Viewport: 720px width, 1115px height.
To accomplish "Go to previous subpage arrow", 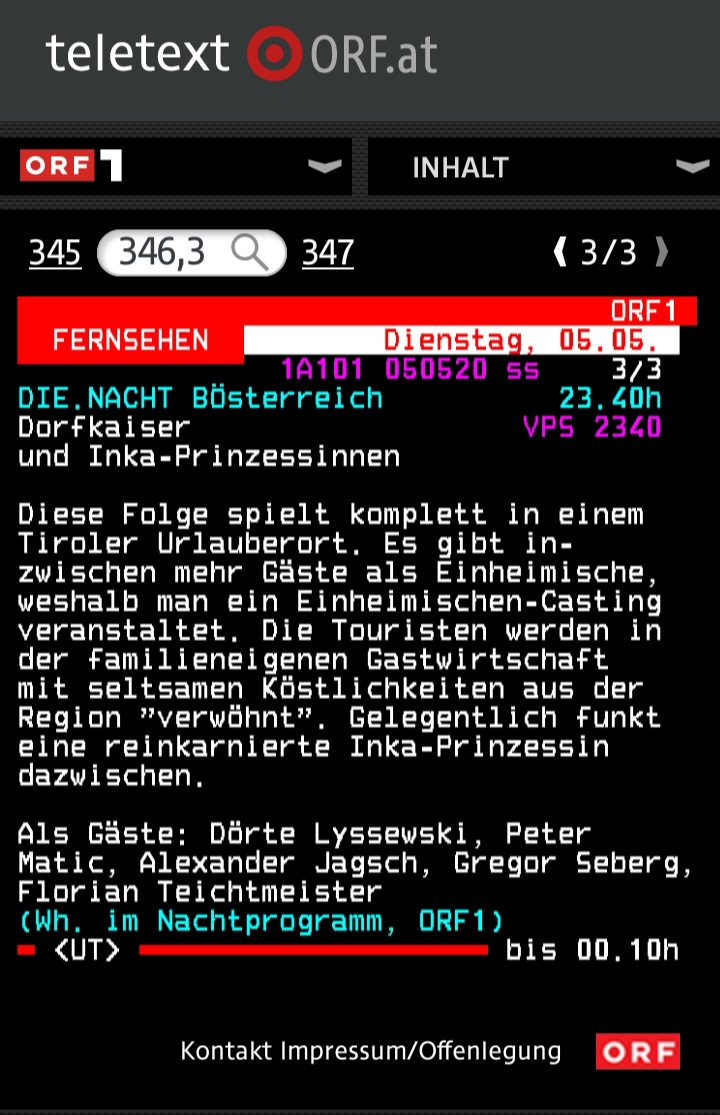I will (x=561, y=253).
